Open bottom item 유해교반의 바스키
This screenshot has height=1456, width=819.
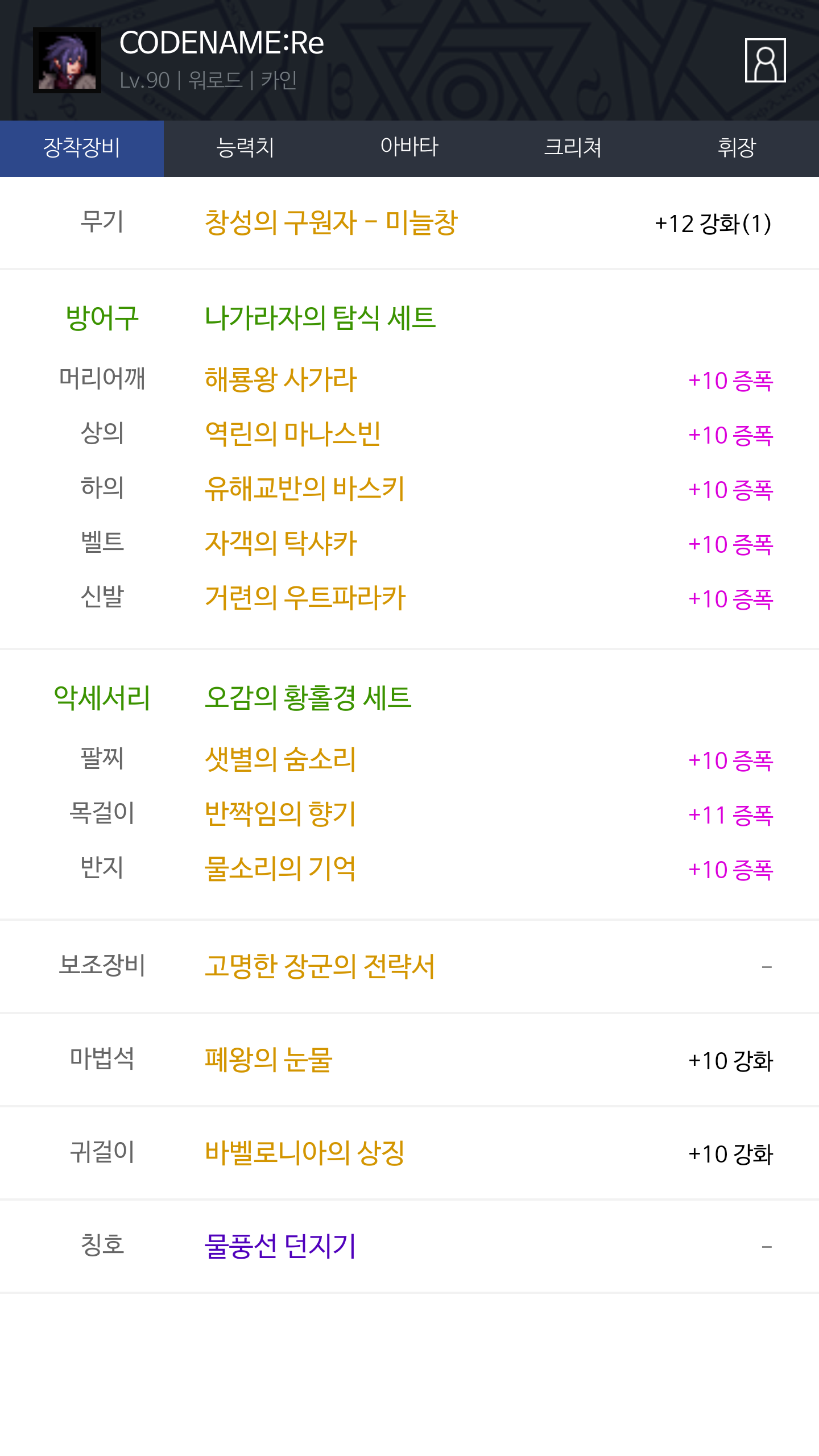(304, 489)
